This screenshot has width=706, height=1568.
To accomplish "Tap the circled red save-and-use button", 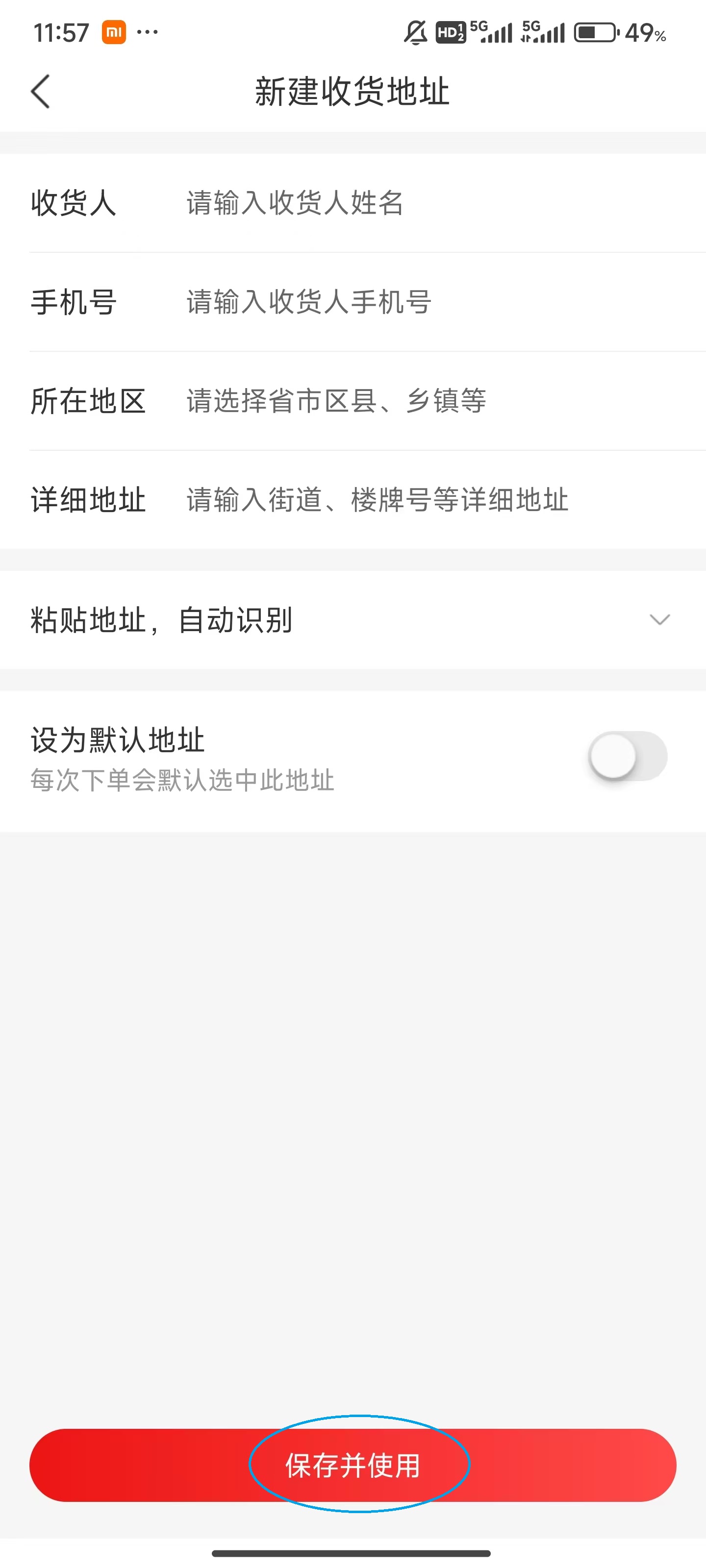I will [353, 1468].
